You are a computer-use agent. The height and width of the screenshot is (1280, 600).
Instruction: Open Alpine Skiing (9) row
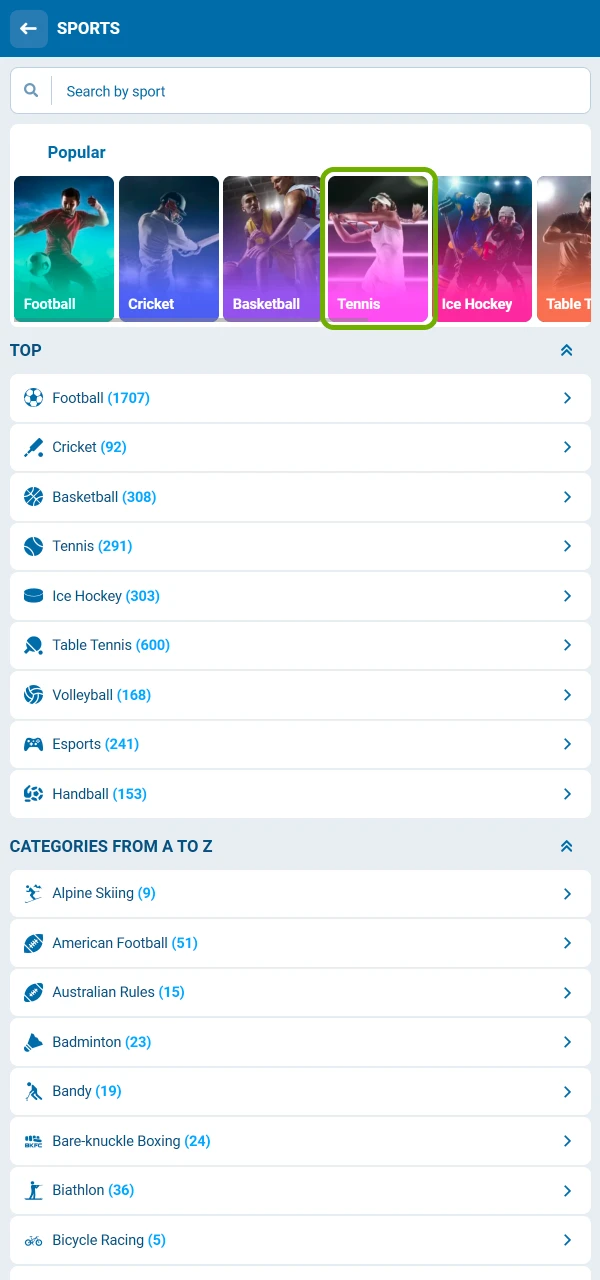(300, 893)
